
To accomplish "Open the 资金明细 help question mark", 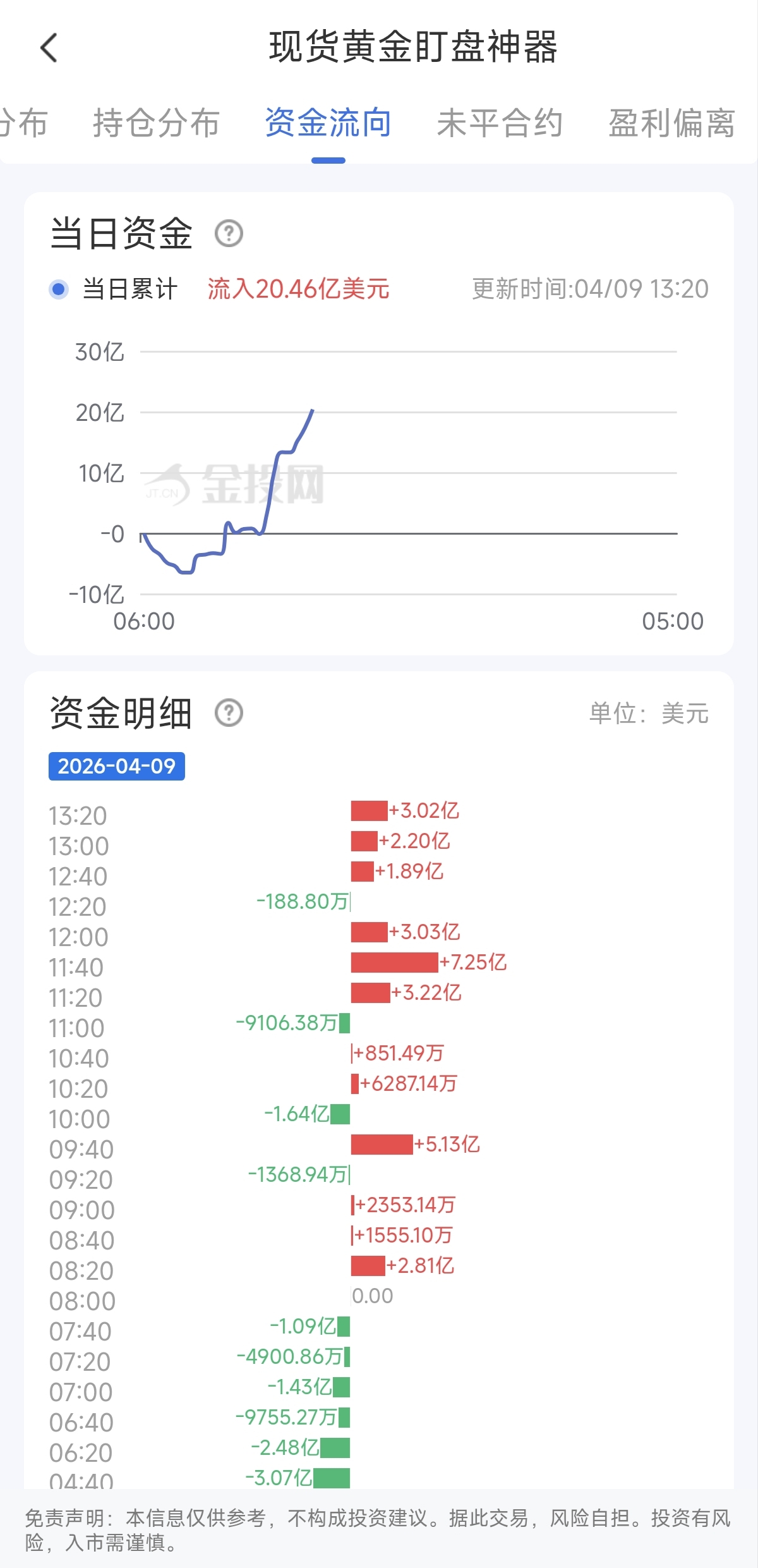I will (231, 713).
